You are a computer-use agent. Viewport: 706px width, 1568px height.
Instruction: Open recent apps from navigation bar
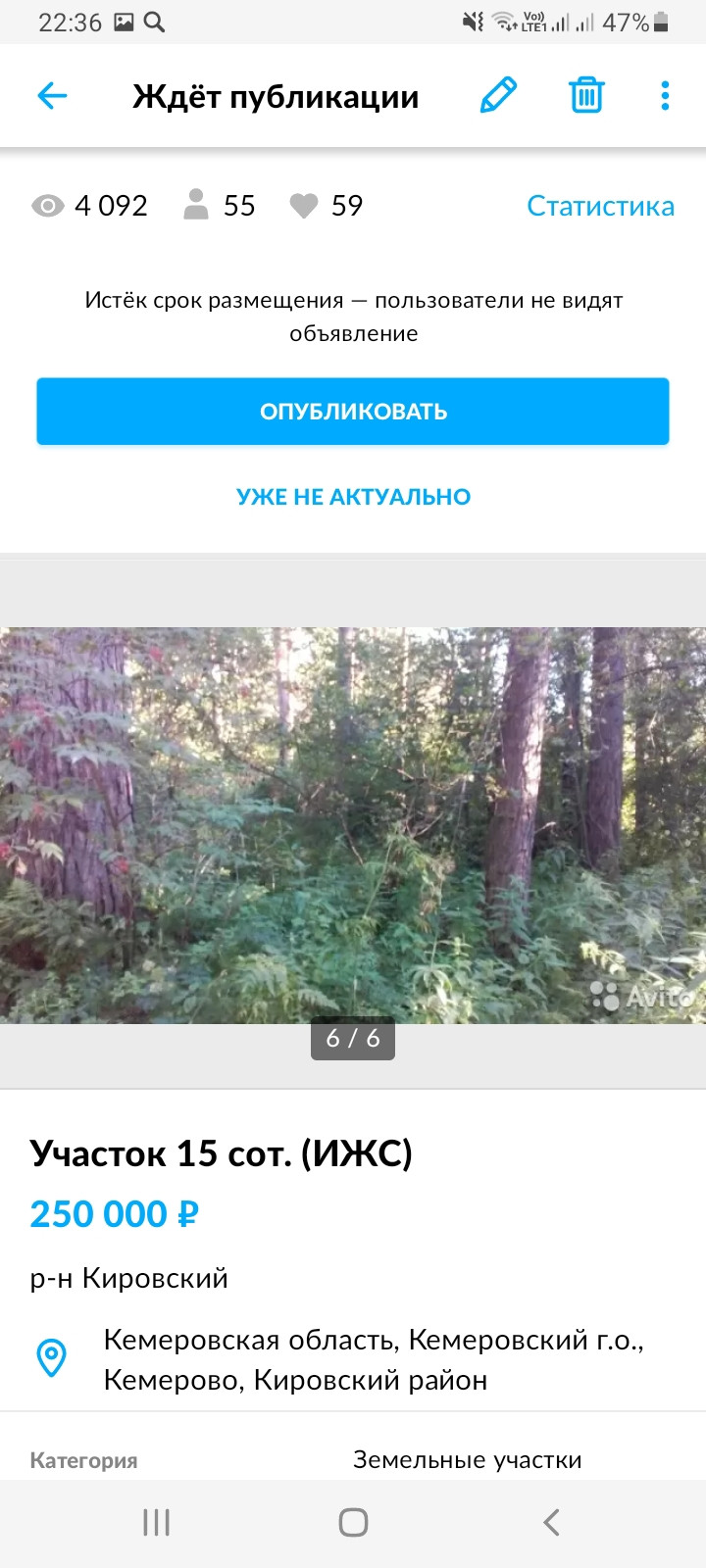click(157, 1522)
